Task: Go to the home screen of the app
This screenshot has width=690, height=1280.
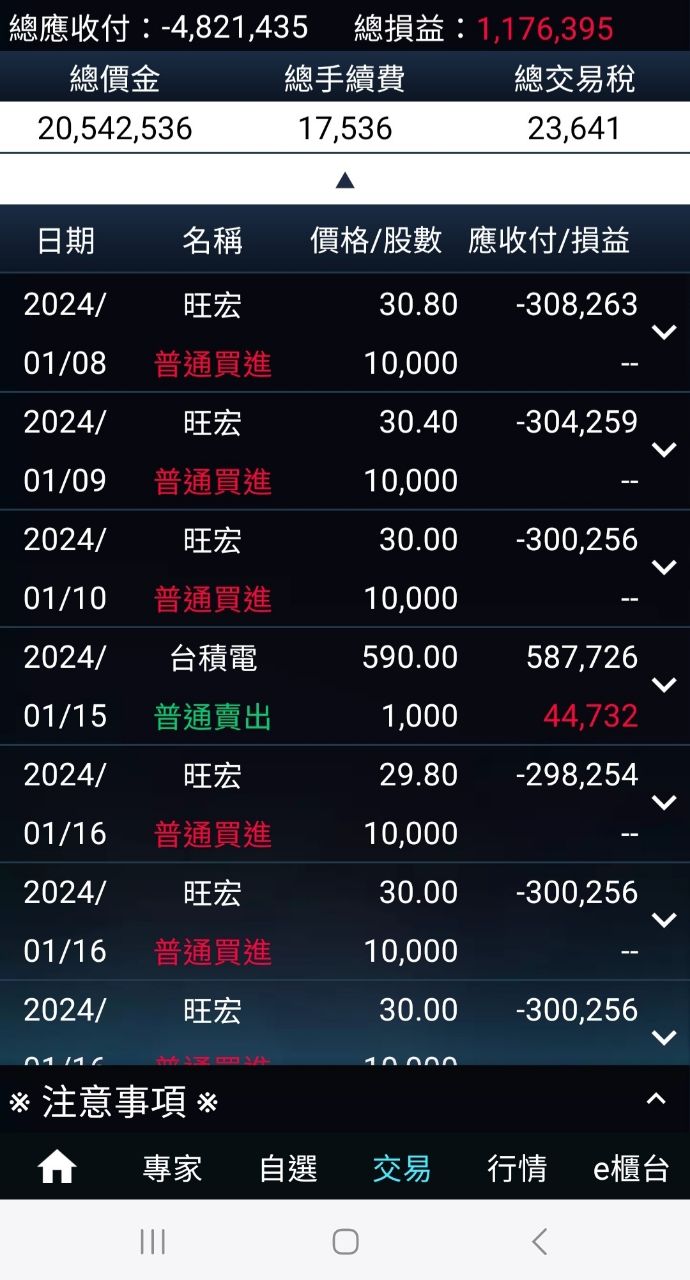Action: (x=57, y=1167)
